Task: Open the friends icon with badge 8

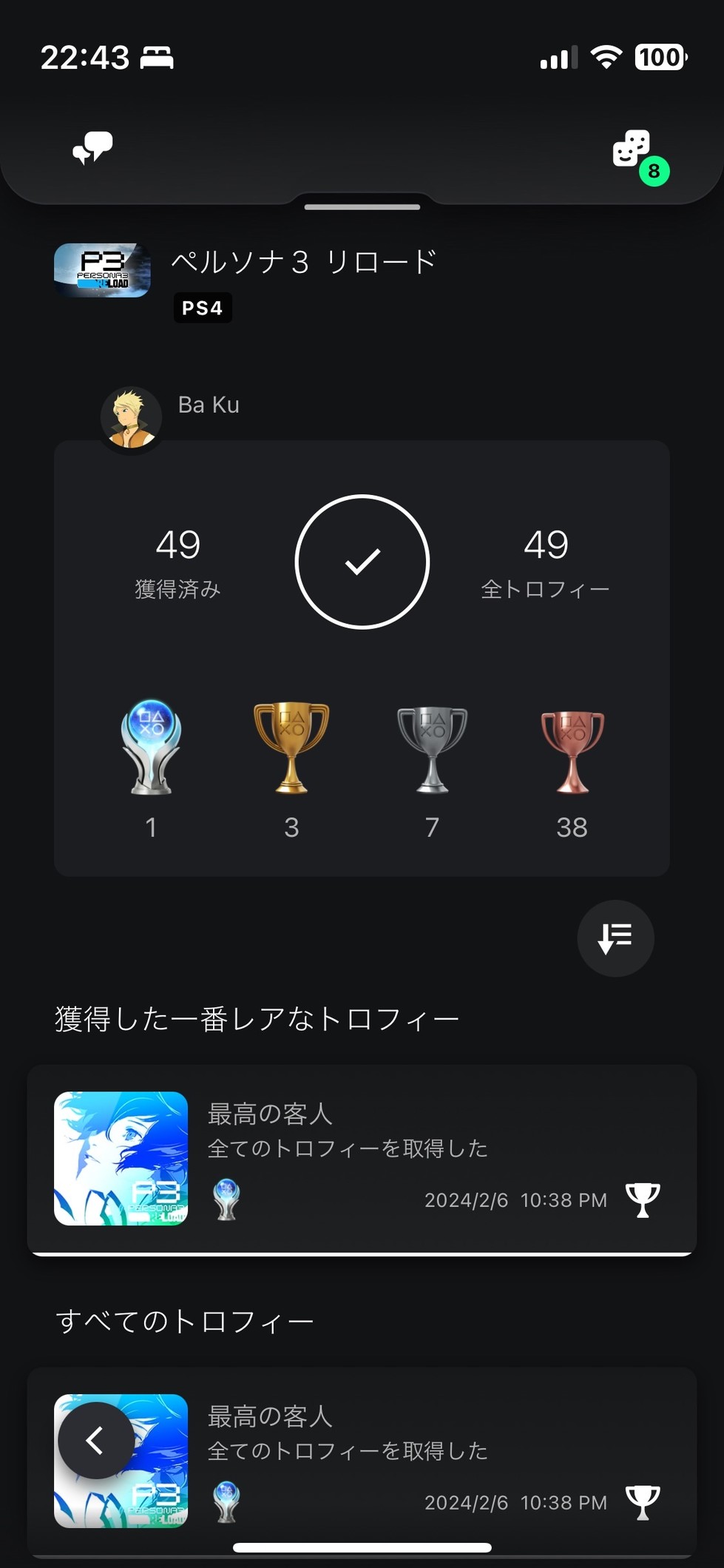Action: 634,150
